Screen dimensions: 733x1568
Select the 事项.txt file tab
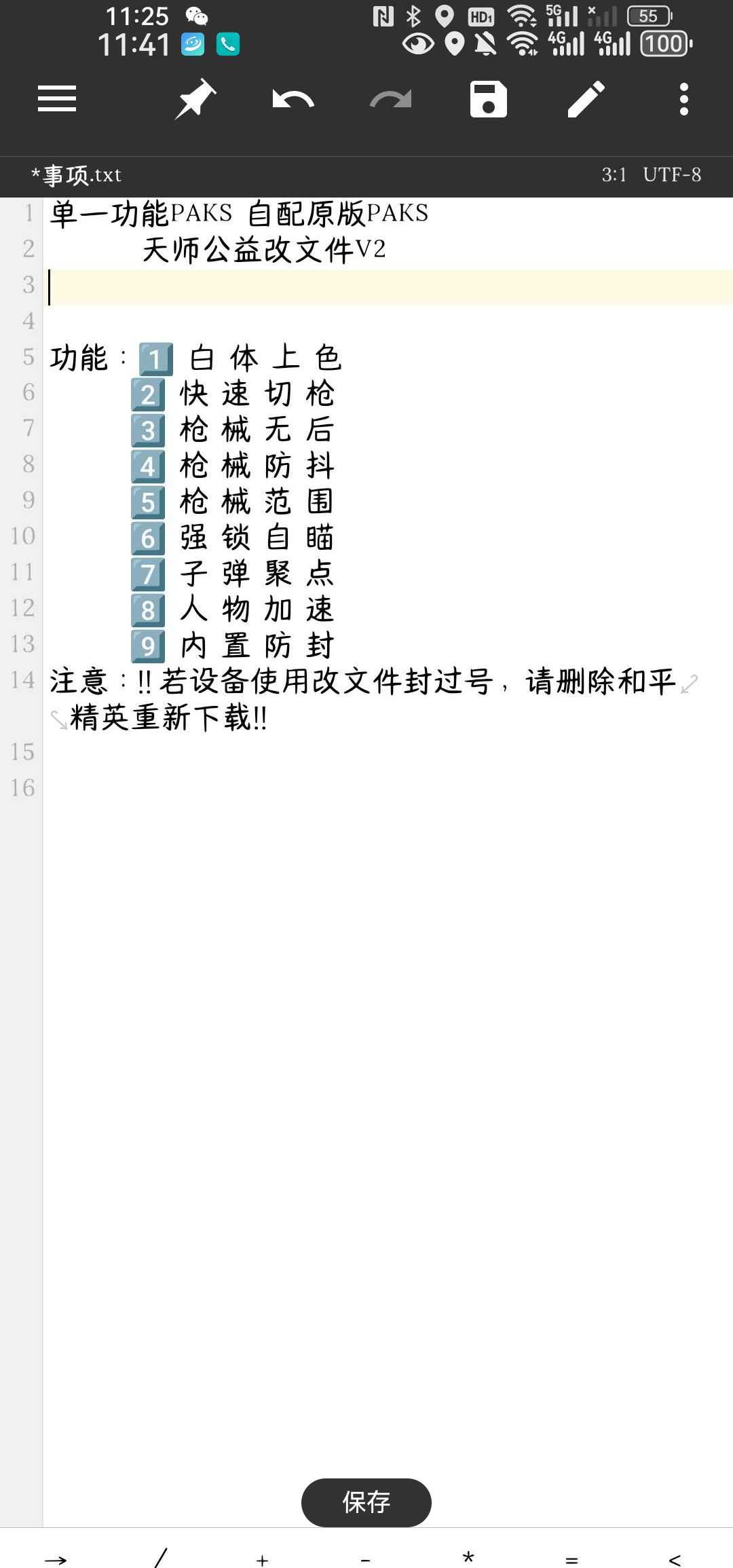coord(76,175)
